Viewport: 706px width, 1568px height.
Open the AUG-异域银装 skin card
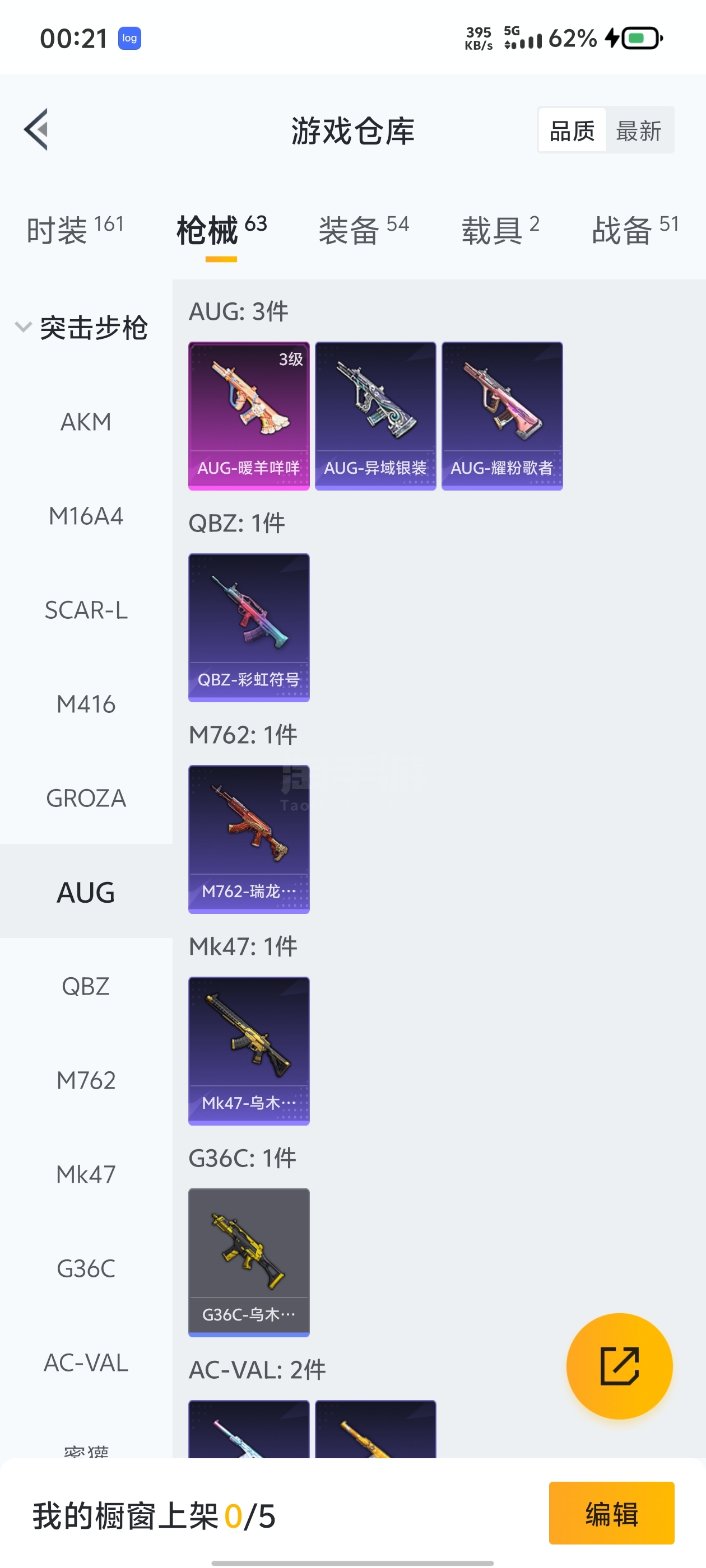375,416
